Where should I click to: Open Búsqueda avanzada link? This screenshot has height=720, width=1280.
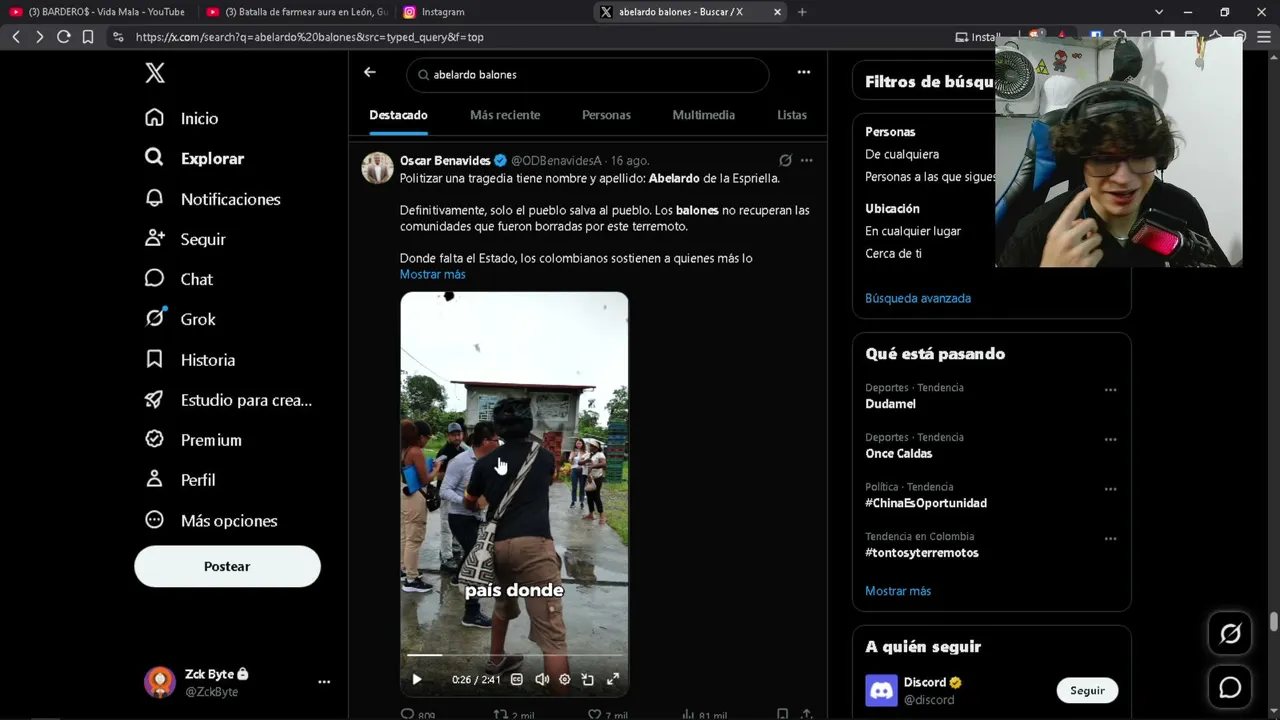click(918, 298)
